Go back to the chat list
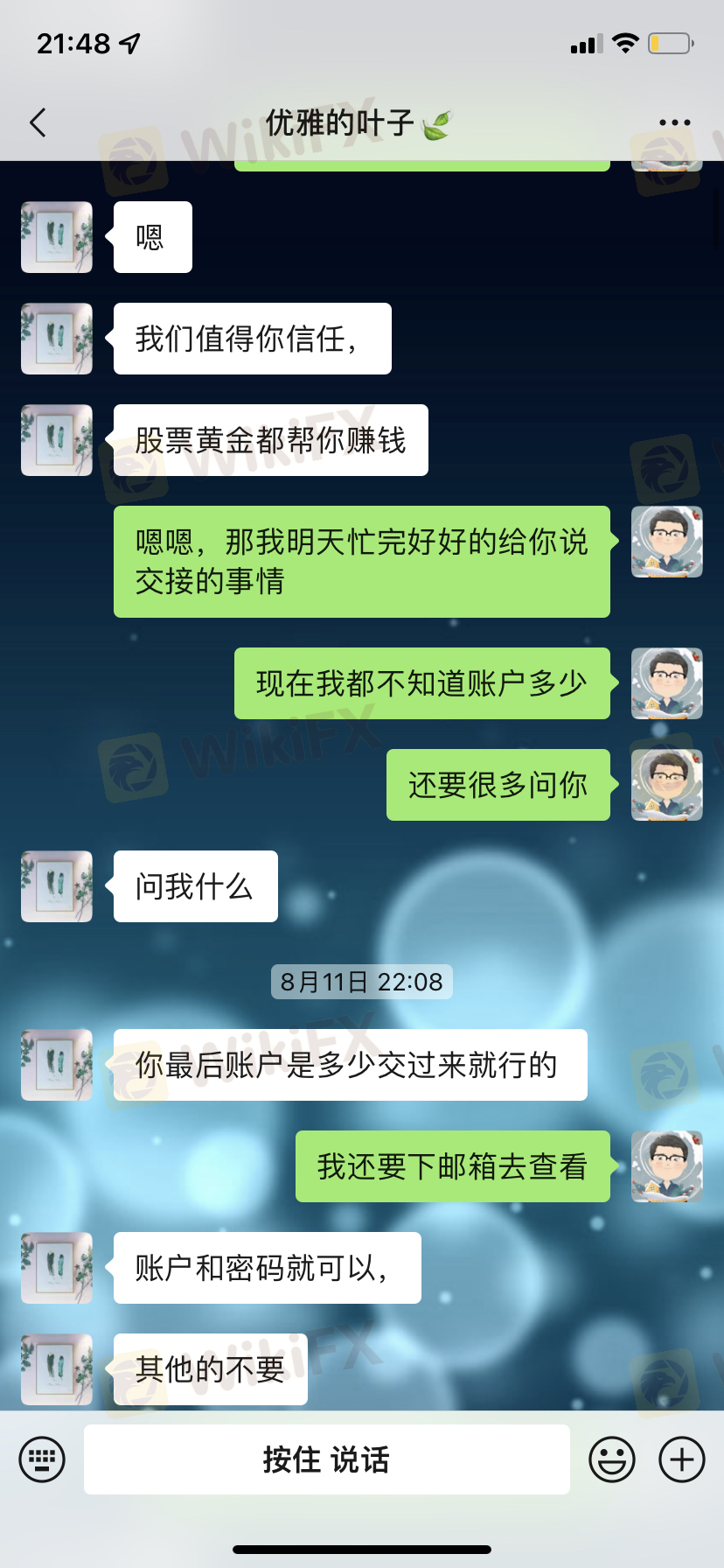The image size is (724, 1568). (38, 123)
